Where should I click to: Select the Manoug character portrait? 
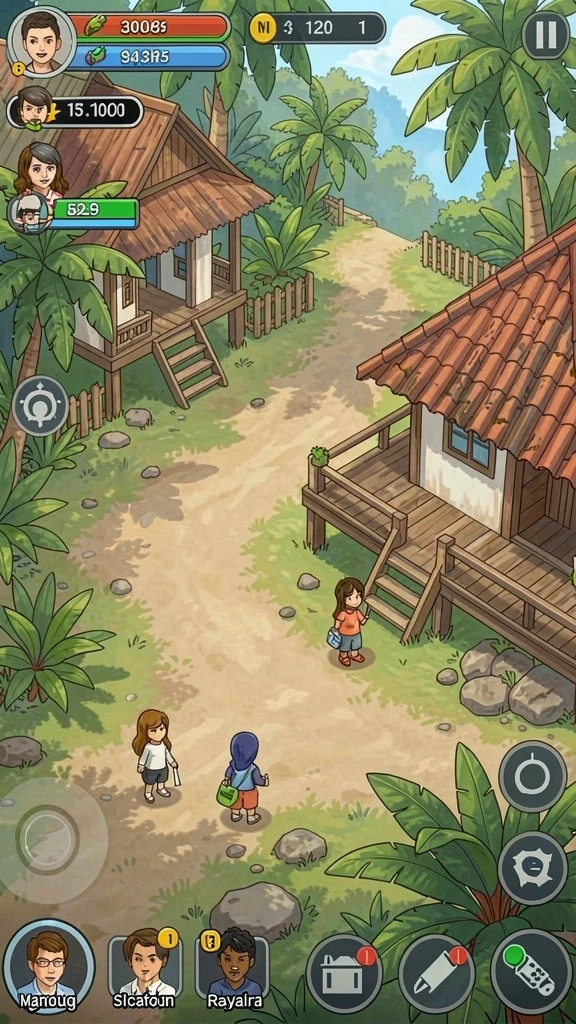[x=48, y=967]
